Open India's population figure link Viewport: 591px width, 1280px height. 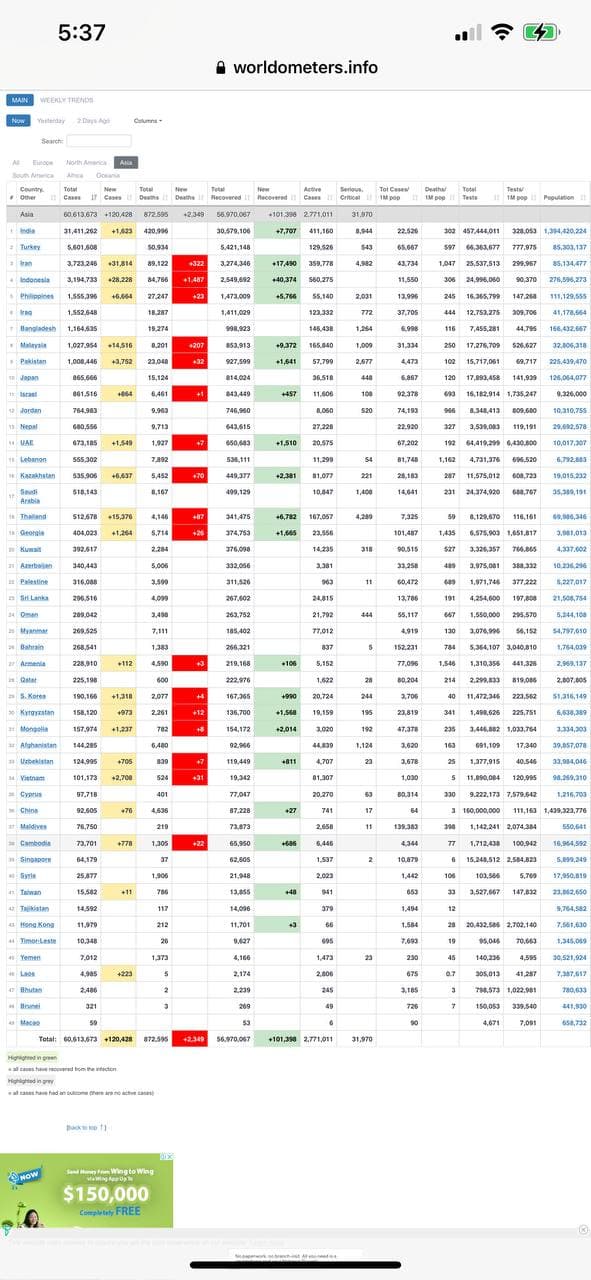(x=565, y=231)
